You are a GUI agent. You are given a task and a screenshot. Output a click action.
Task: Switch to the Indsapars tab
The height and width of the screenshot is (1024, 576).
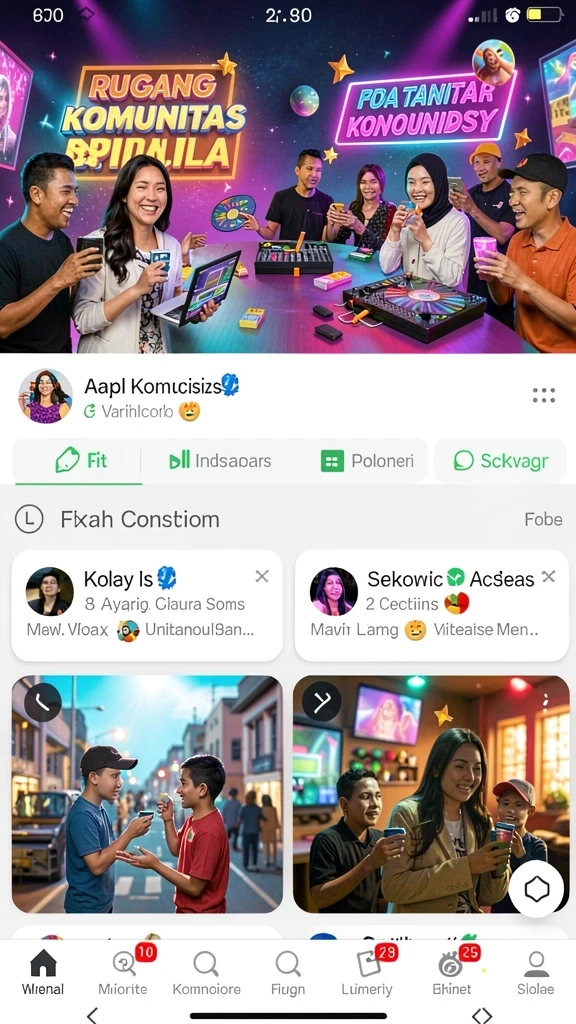(221, 461)
